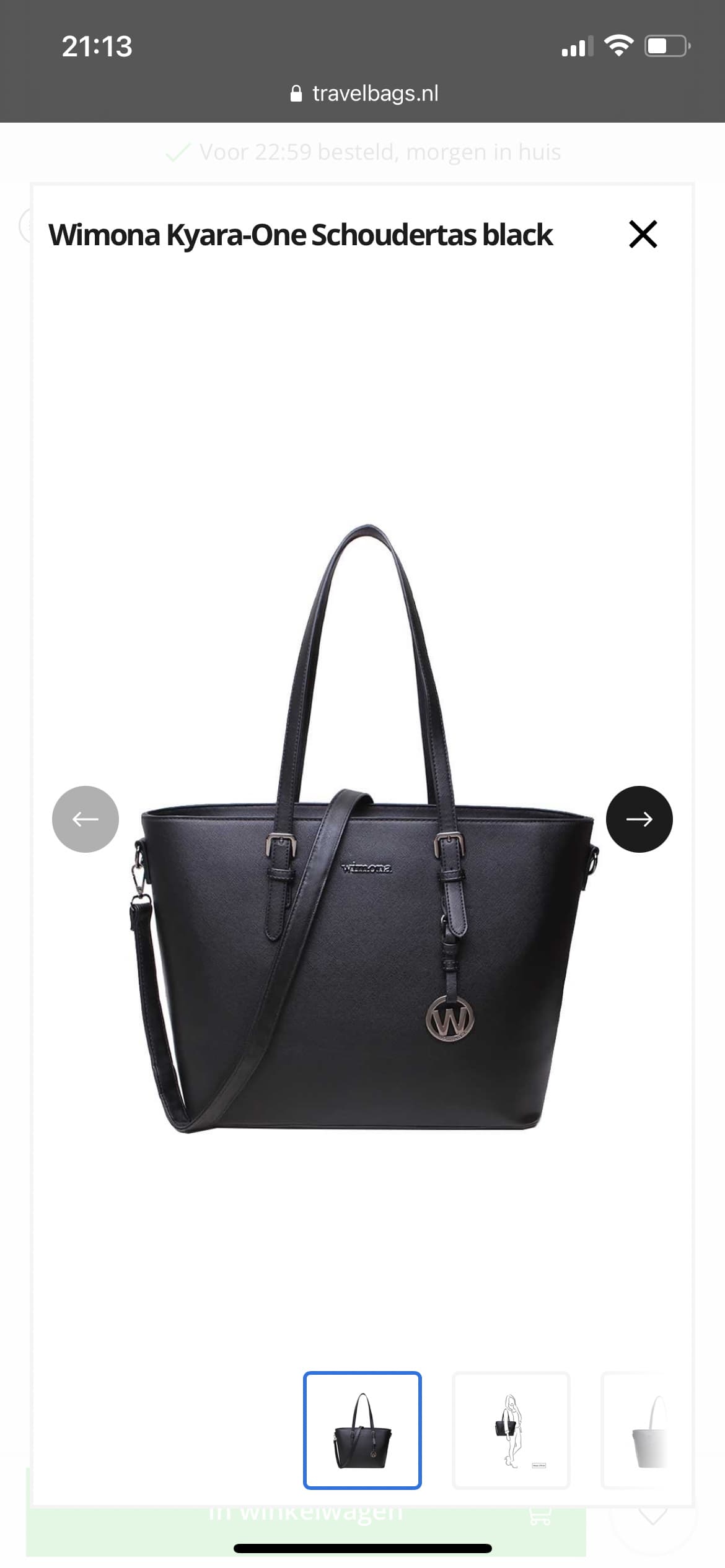Close the product image gallery
This screenshot has height=1568, width=725.
(643, 234)
